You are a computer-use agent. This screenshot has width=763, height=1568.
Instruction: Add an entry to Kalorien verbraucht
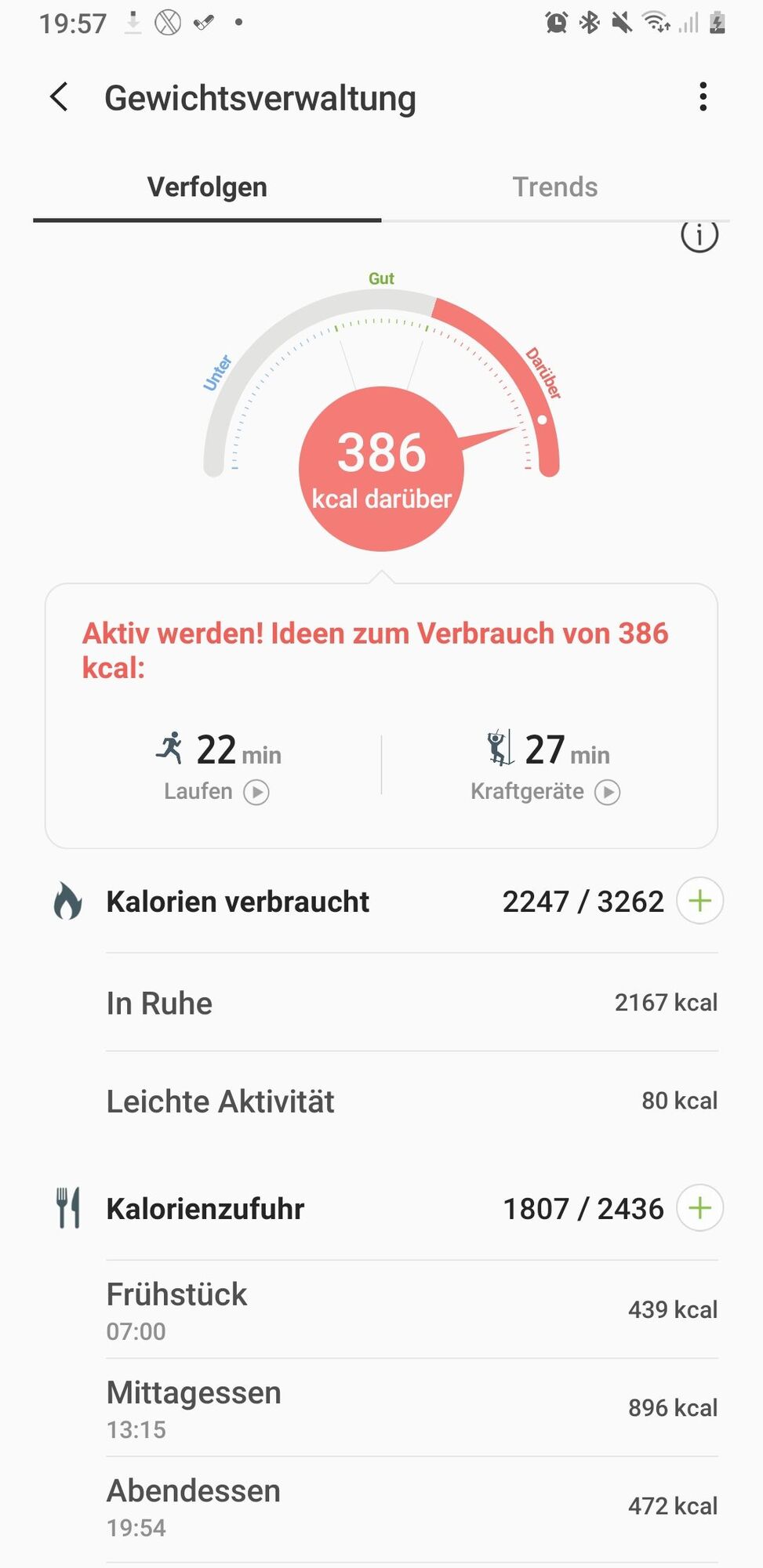click(x=699, y=901)
